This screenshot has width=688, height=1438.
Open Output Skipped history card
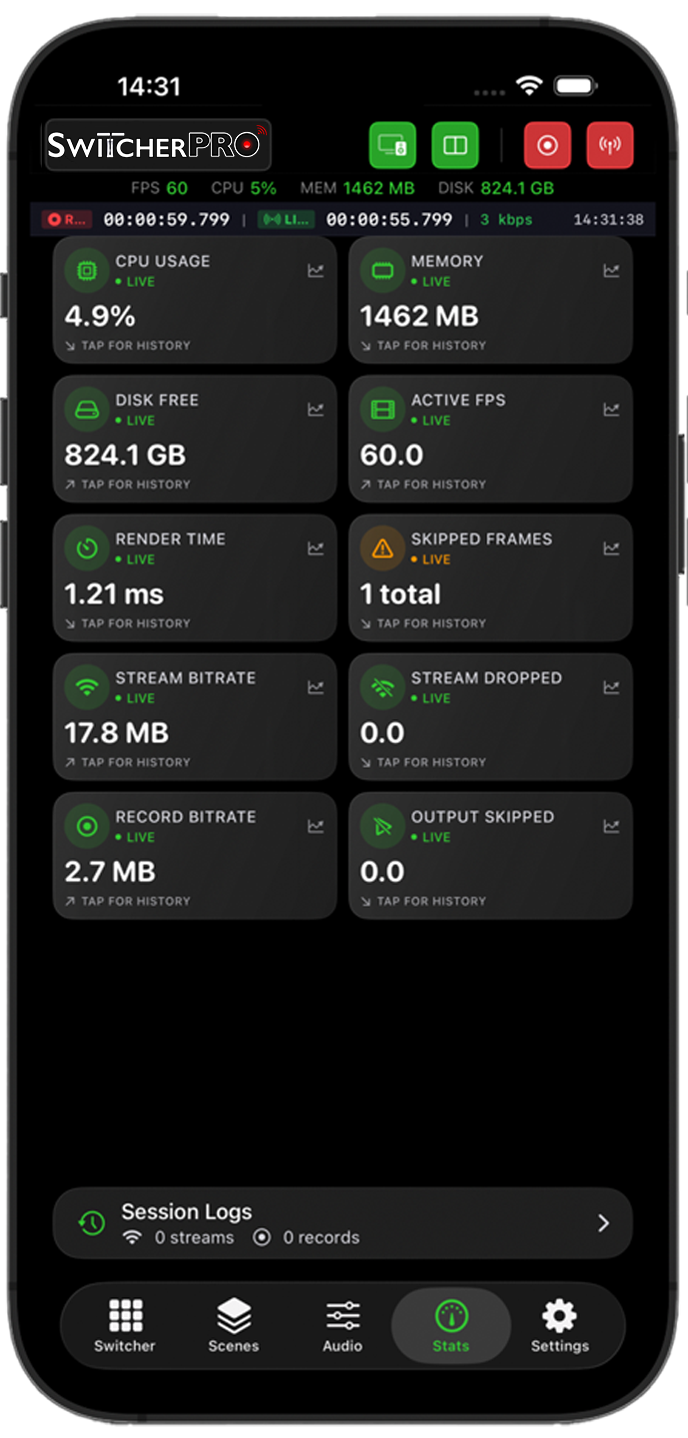point(490,856)
